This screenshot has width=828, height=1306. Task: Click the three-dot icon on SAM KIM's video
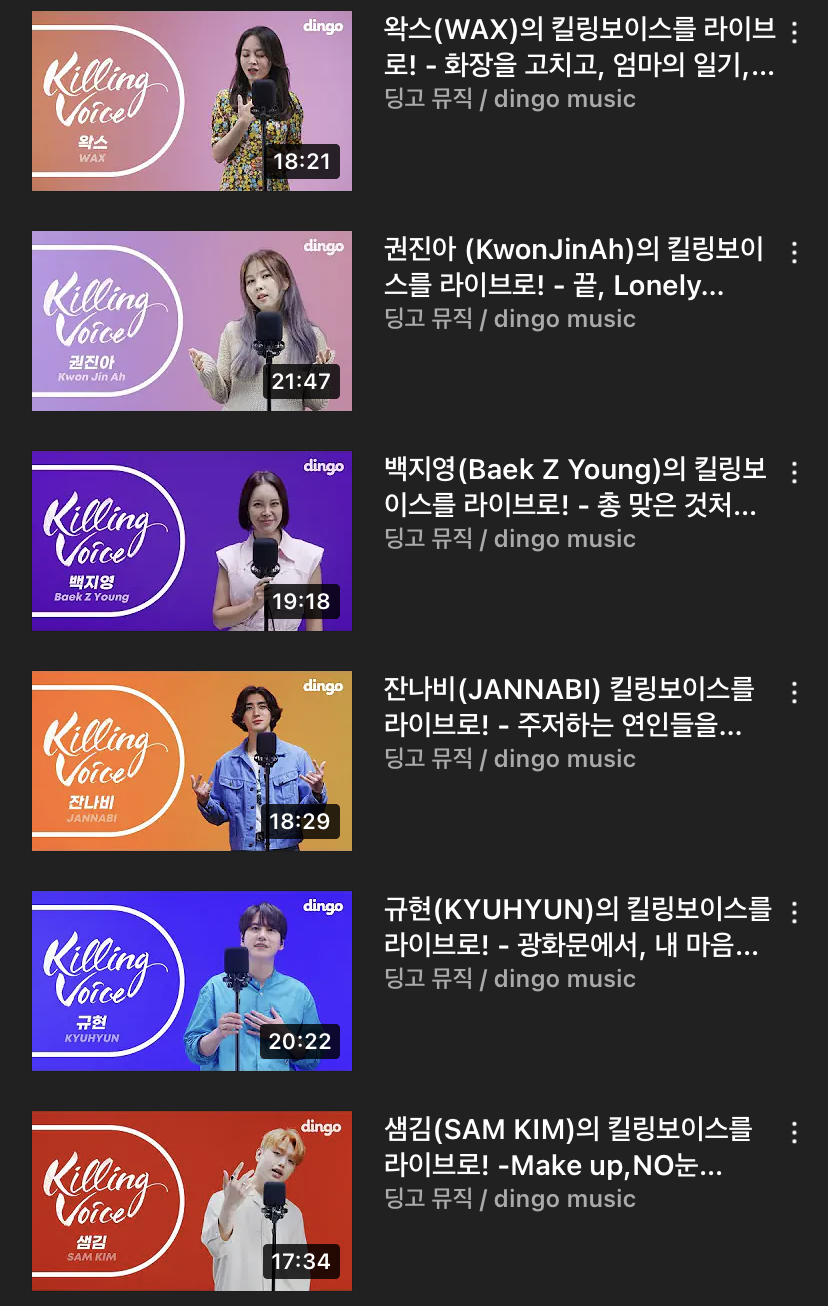click(793, 1130)
